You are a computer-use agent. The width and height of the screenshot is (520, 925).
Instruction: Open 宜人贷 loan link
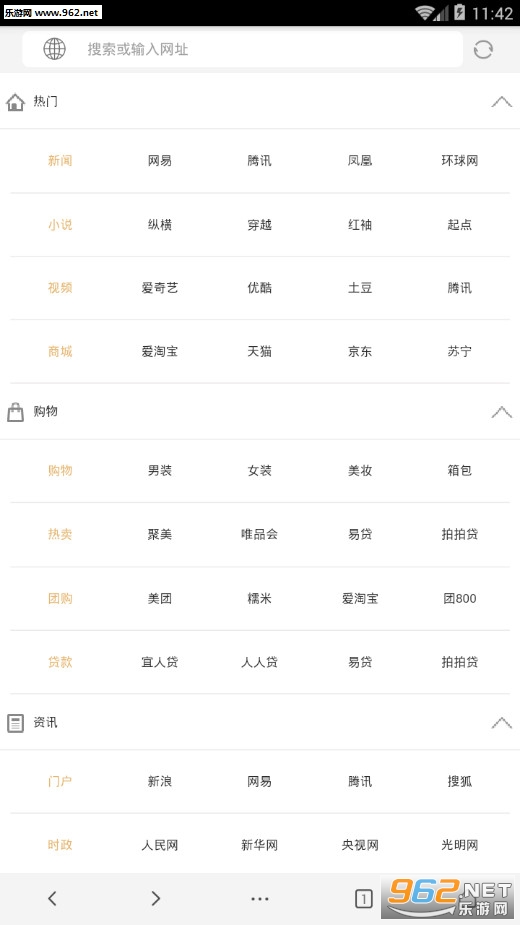(x=159, y=662)
